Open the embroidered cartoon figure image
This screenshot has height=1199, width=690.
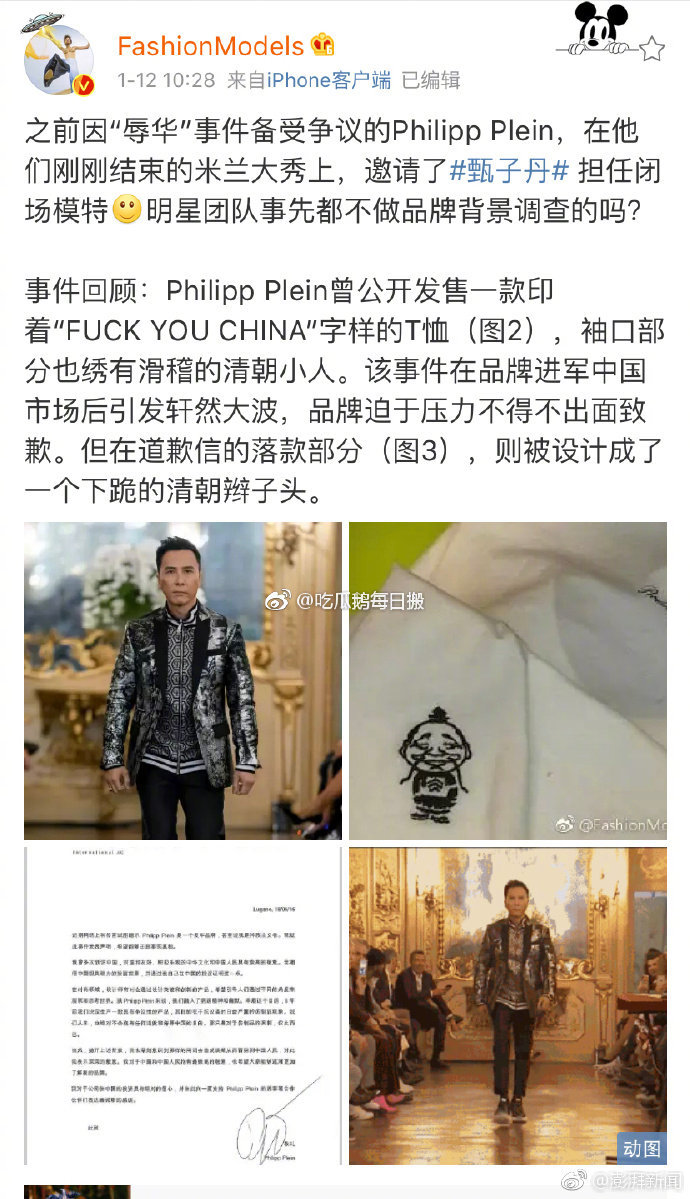(507, 680)
